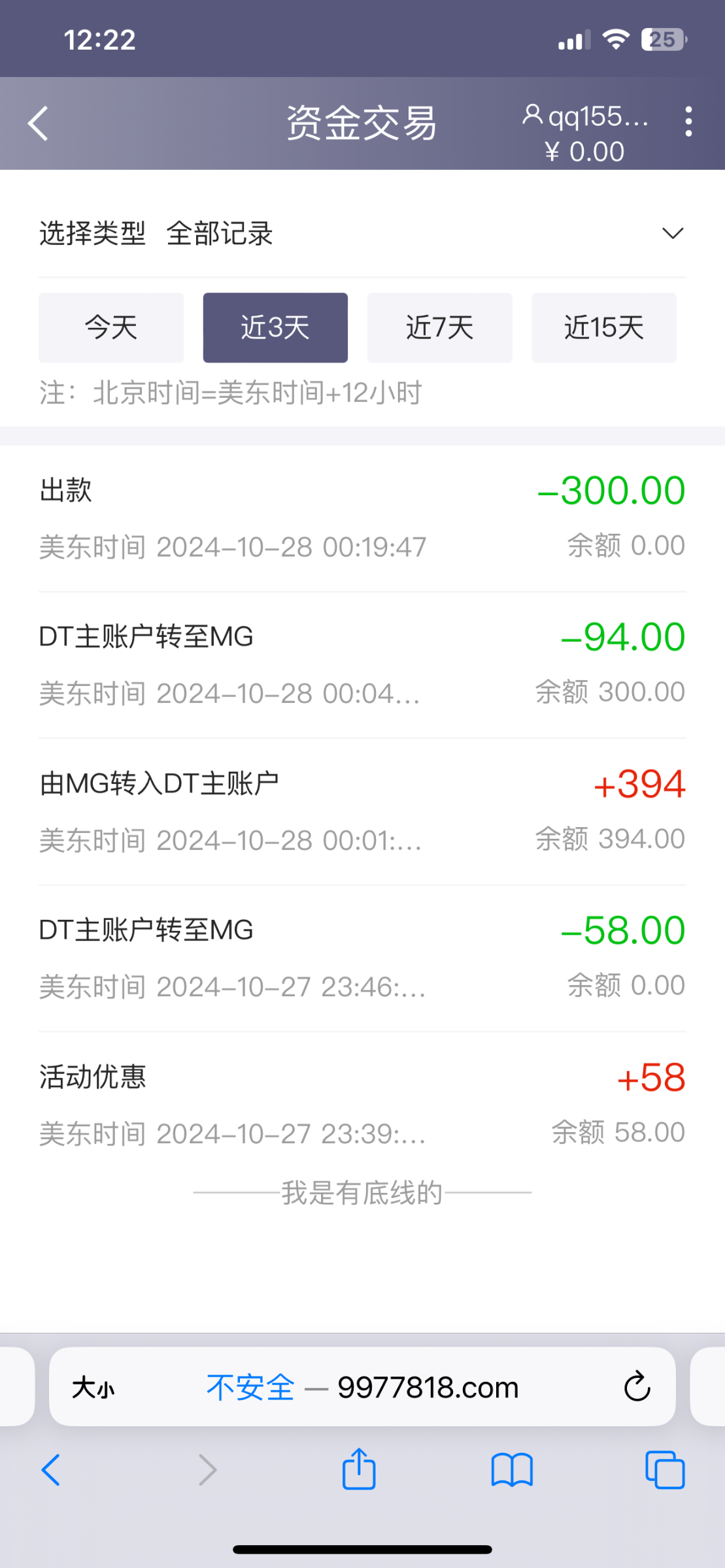Open Safari bookmarks
Viewport: 725px width, 1568px height.
pyautogui.click(x=512, y=1470)
